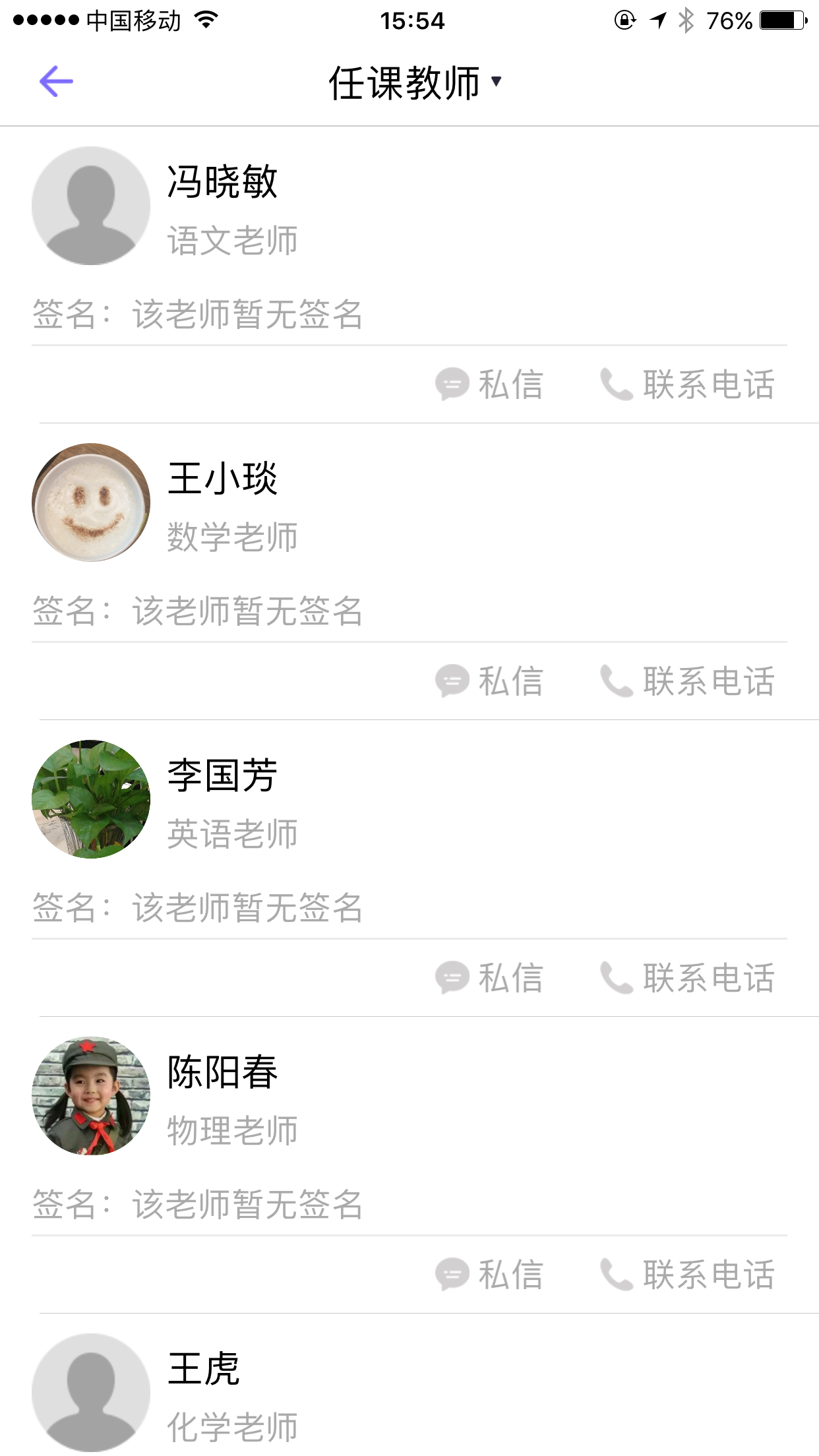Call 王小琰 via 联系电话
Viewport: 819px width, 1456px height.
[x=687, y=681]
